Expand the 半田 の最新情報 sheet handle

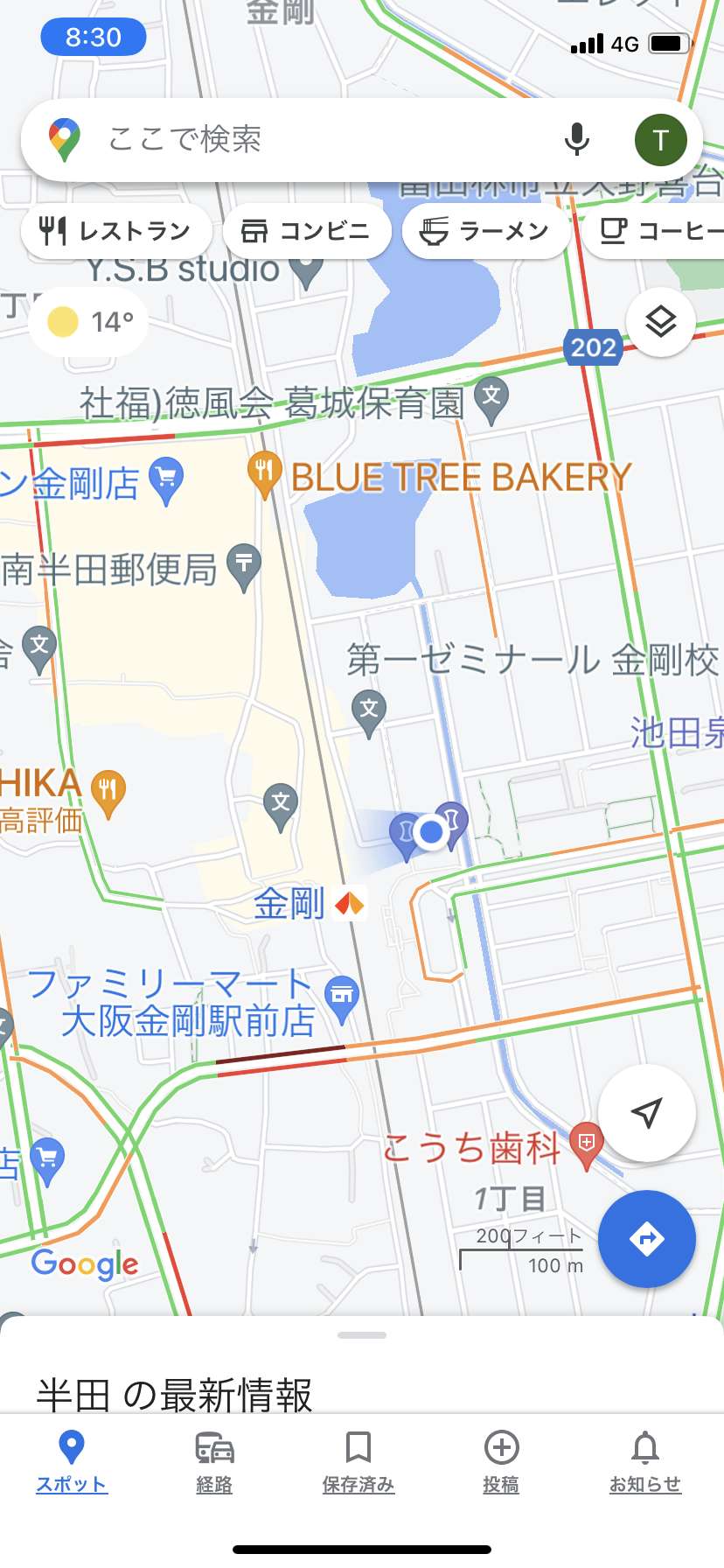click(362, 1335)
